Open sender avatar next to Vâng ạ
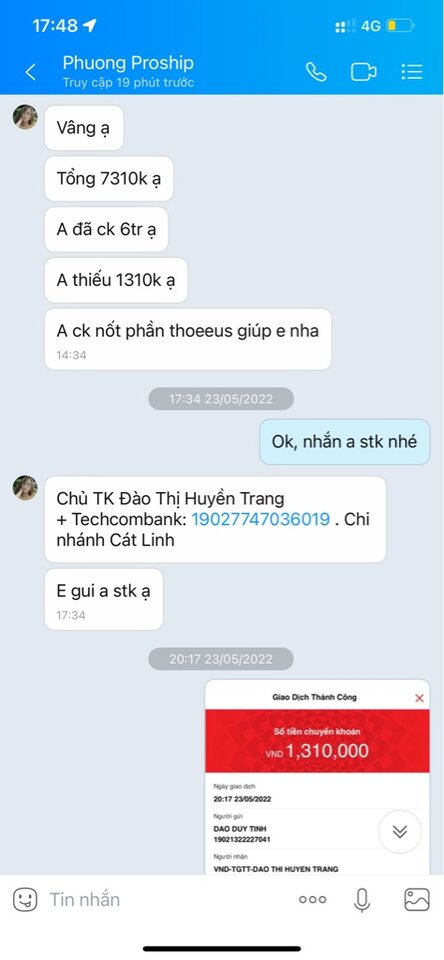444x960 pixels. tap(25, 117)
